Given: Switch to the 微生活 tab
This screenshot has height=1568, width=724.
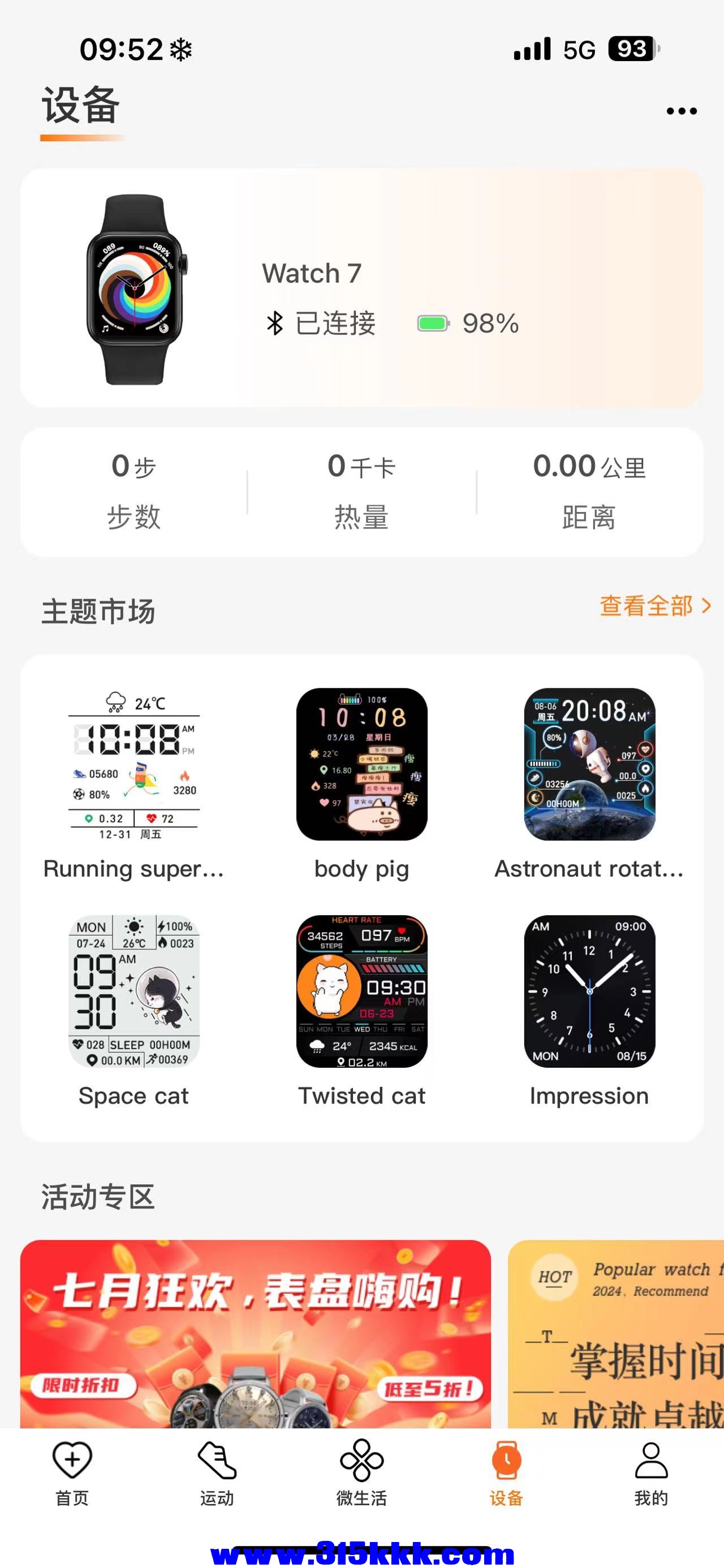Looking at the screenshot, I should (361, 1473).
